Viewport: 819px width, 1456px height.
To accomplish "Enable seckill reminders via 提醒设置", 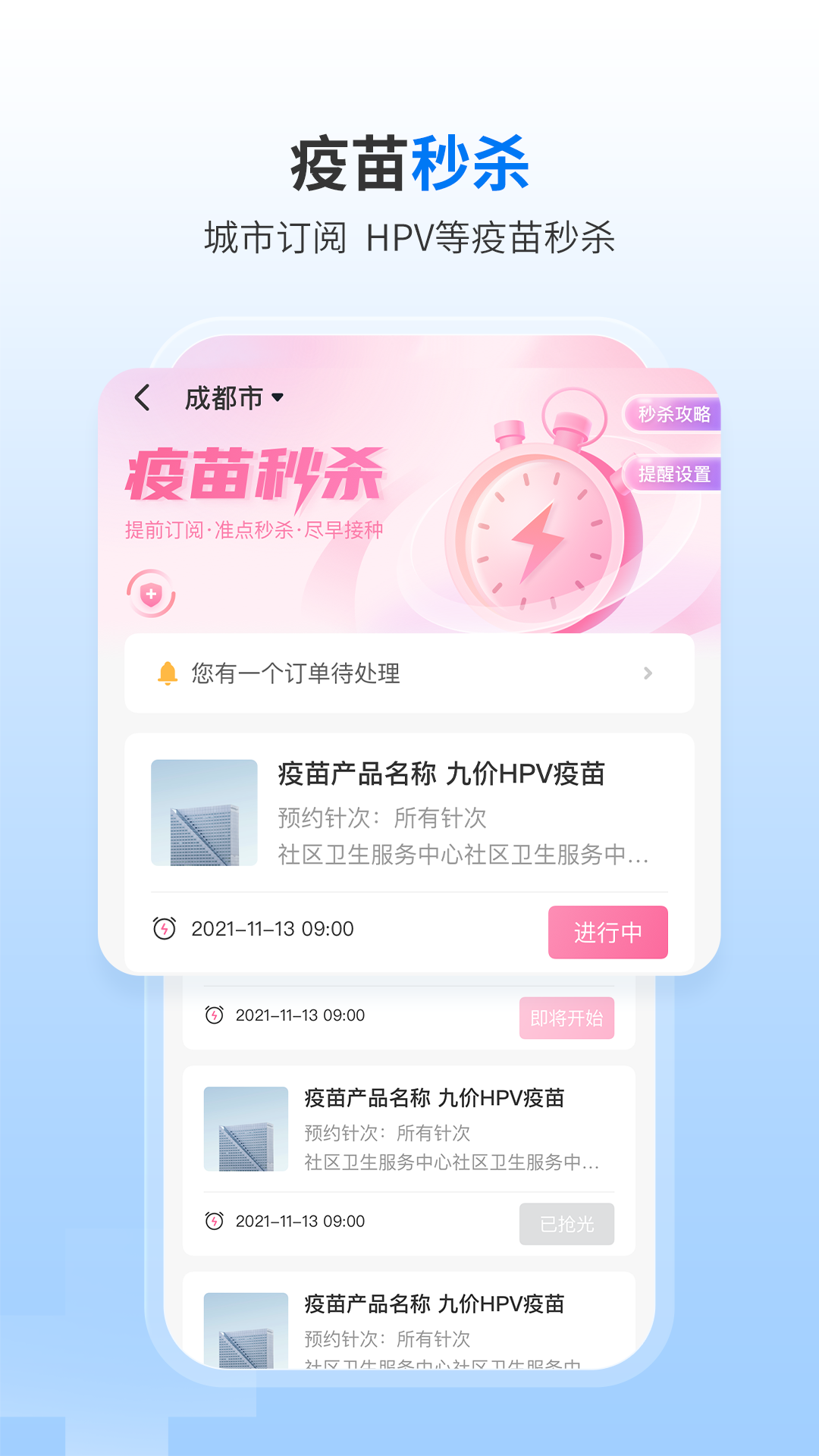I will click(672, 474).
